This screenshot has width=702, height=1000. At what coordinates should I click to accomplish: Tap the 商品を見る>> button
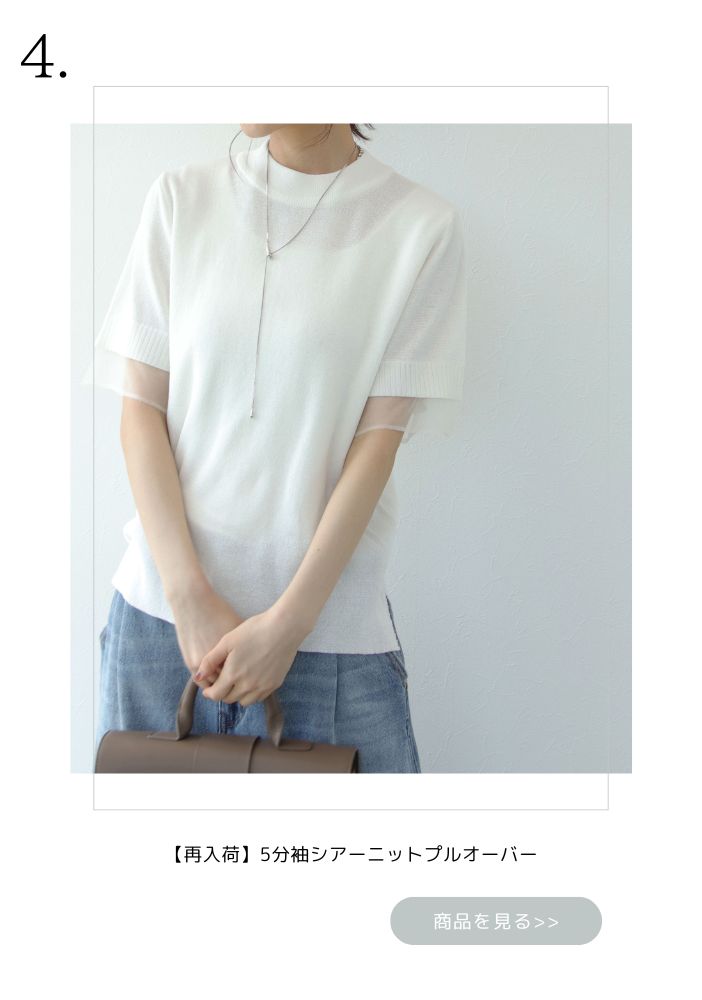point(496,921)
